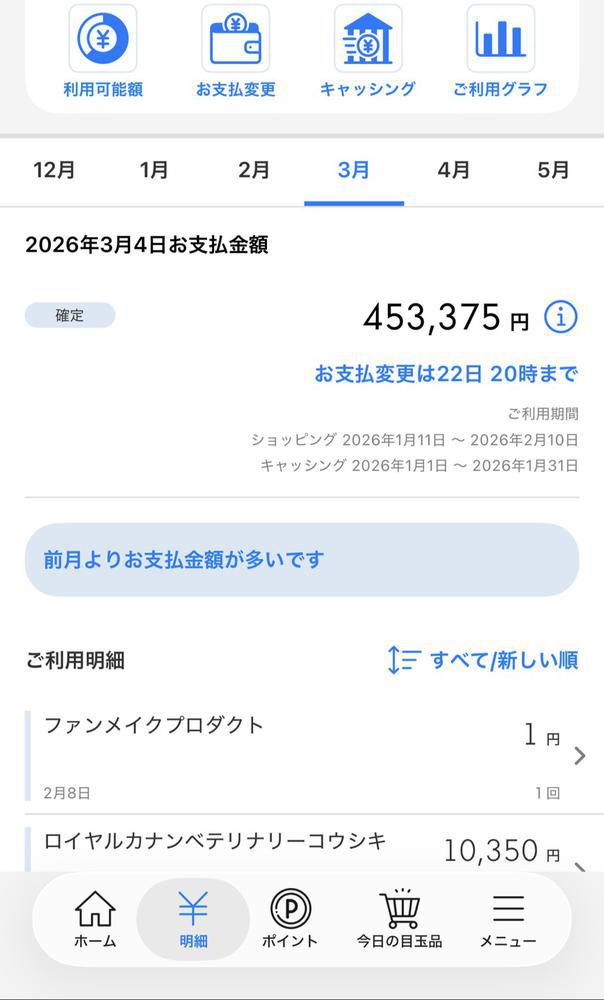View the ご利用グラフ usage graph
Screen dimensions: 604x1000
[500, 52]
